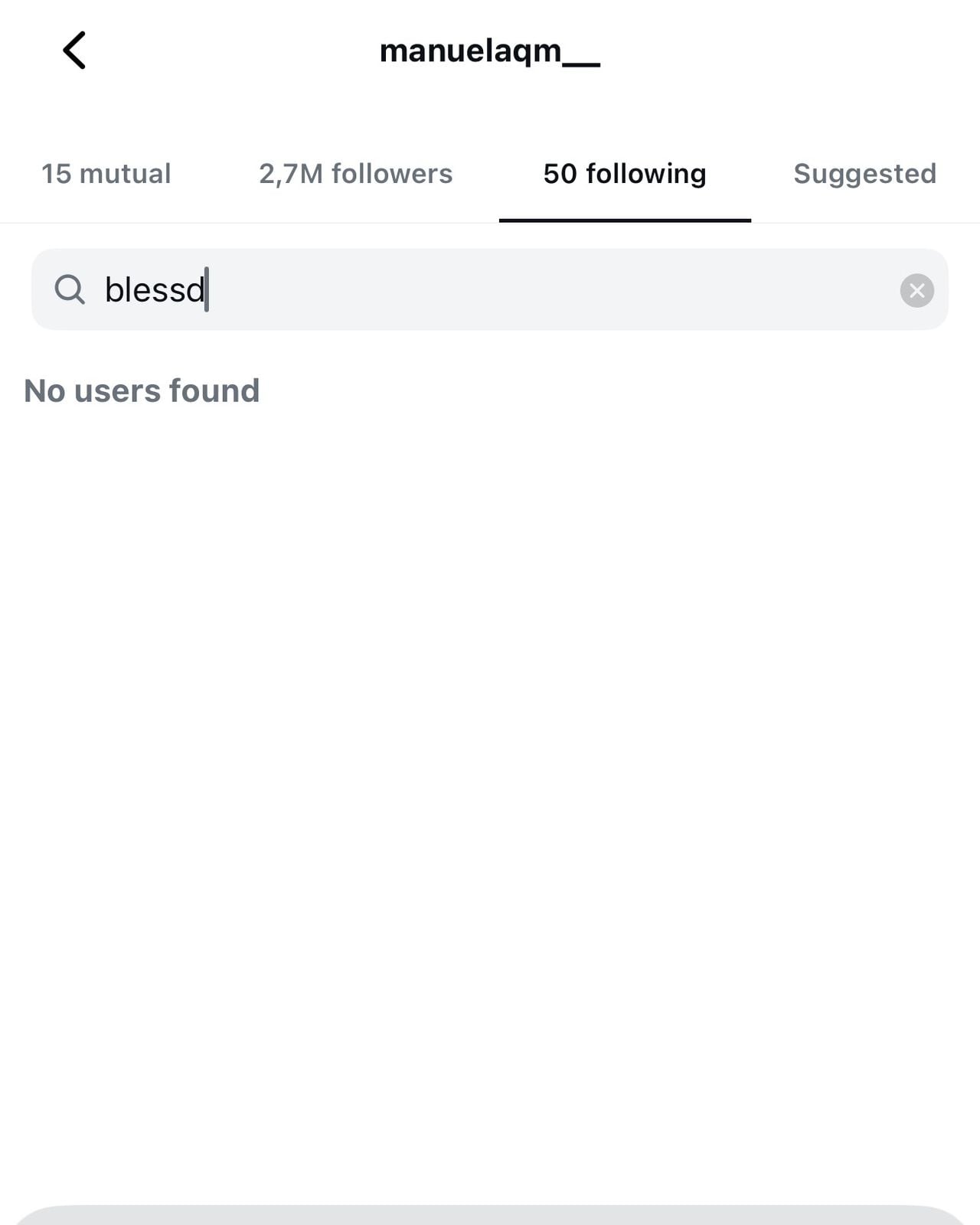Viewport: 980px width, 1225px height.
Task: Click the rounded search bar background
Action: point(490,289)
